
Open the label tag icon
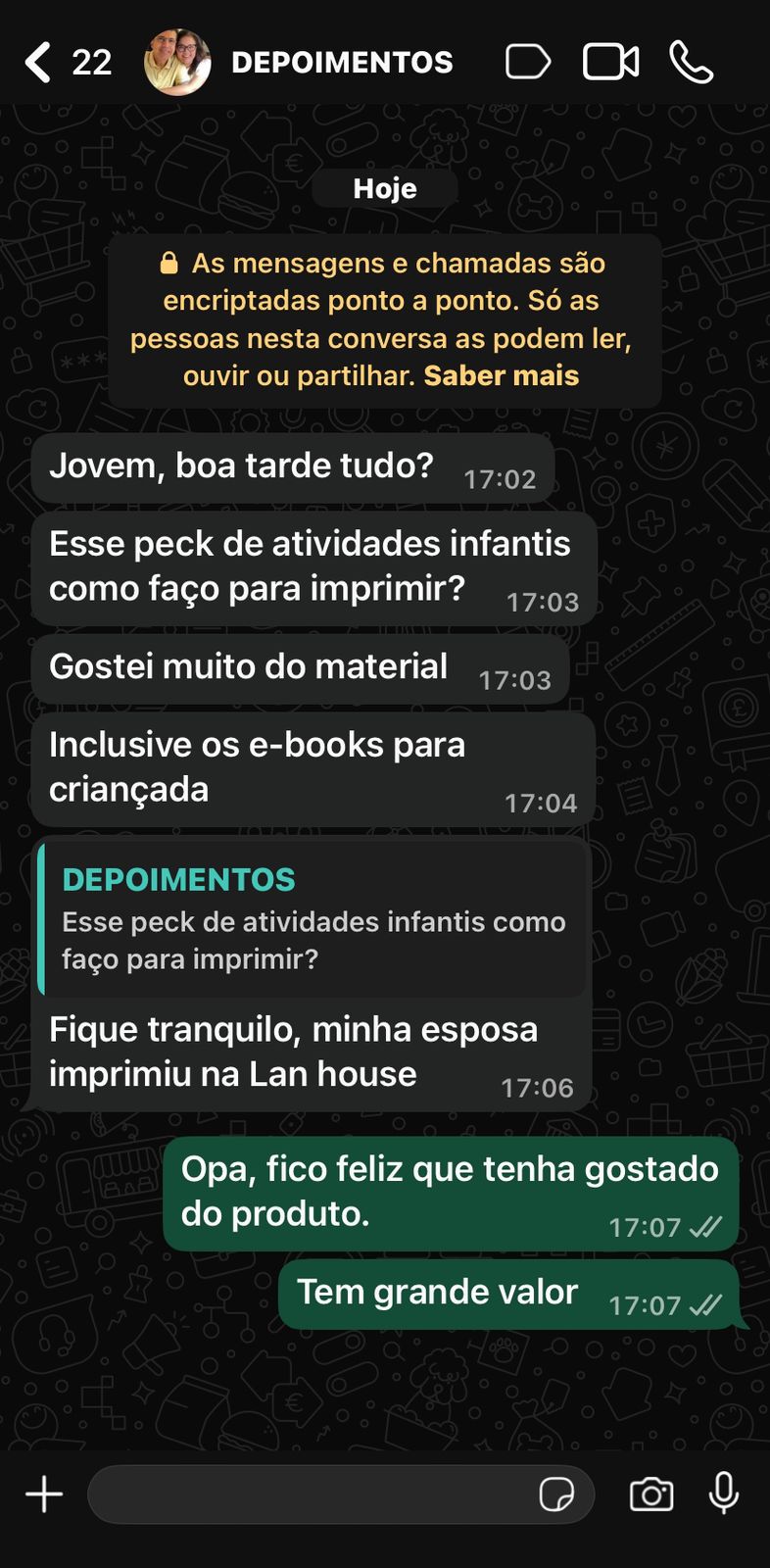(528, 62)
